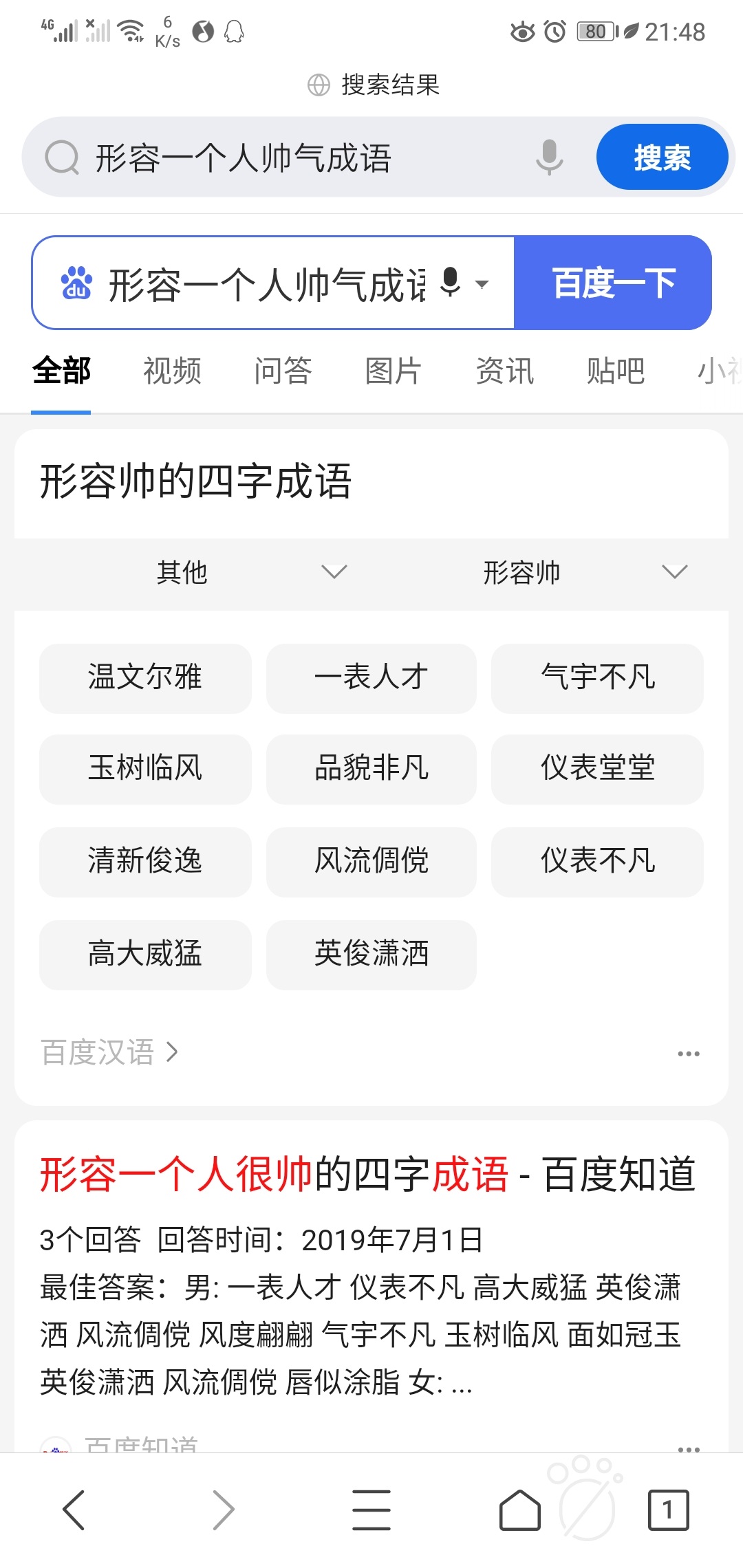Activate voice input in the top search bar
743x1568 pixels.
549,157
